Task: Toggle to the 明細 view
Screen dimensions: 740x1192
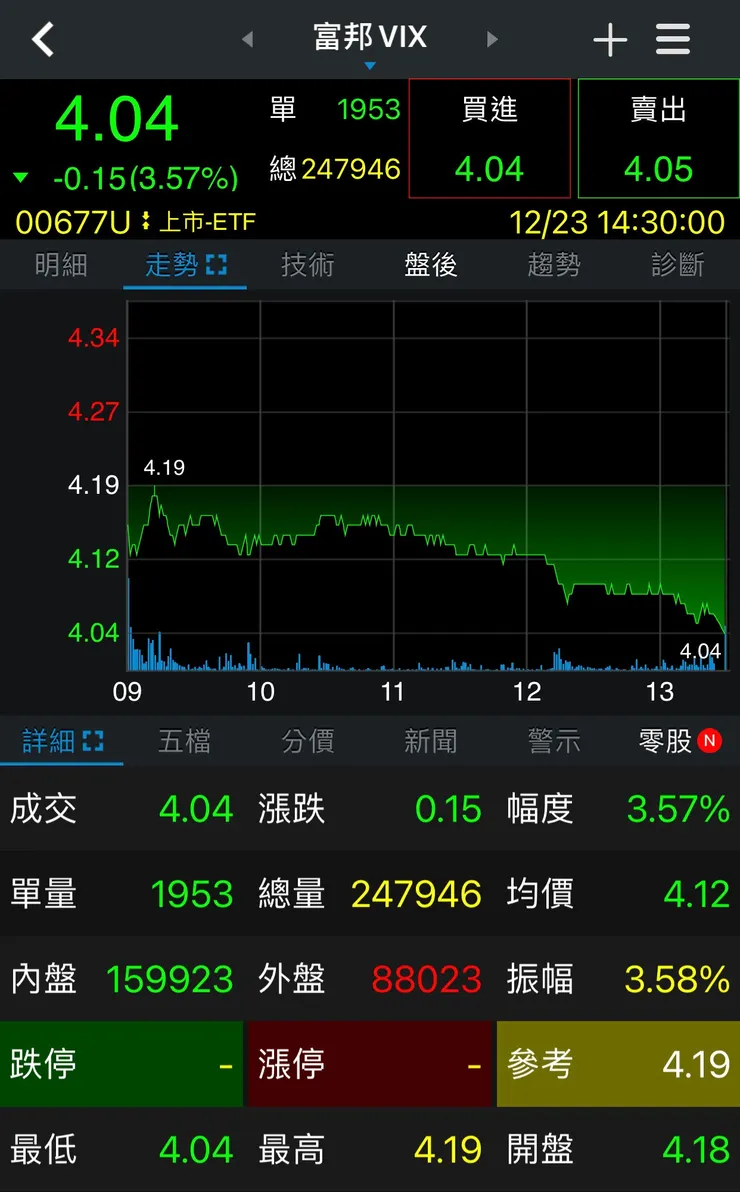Action: point(61,266)
